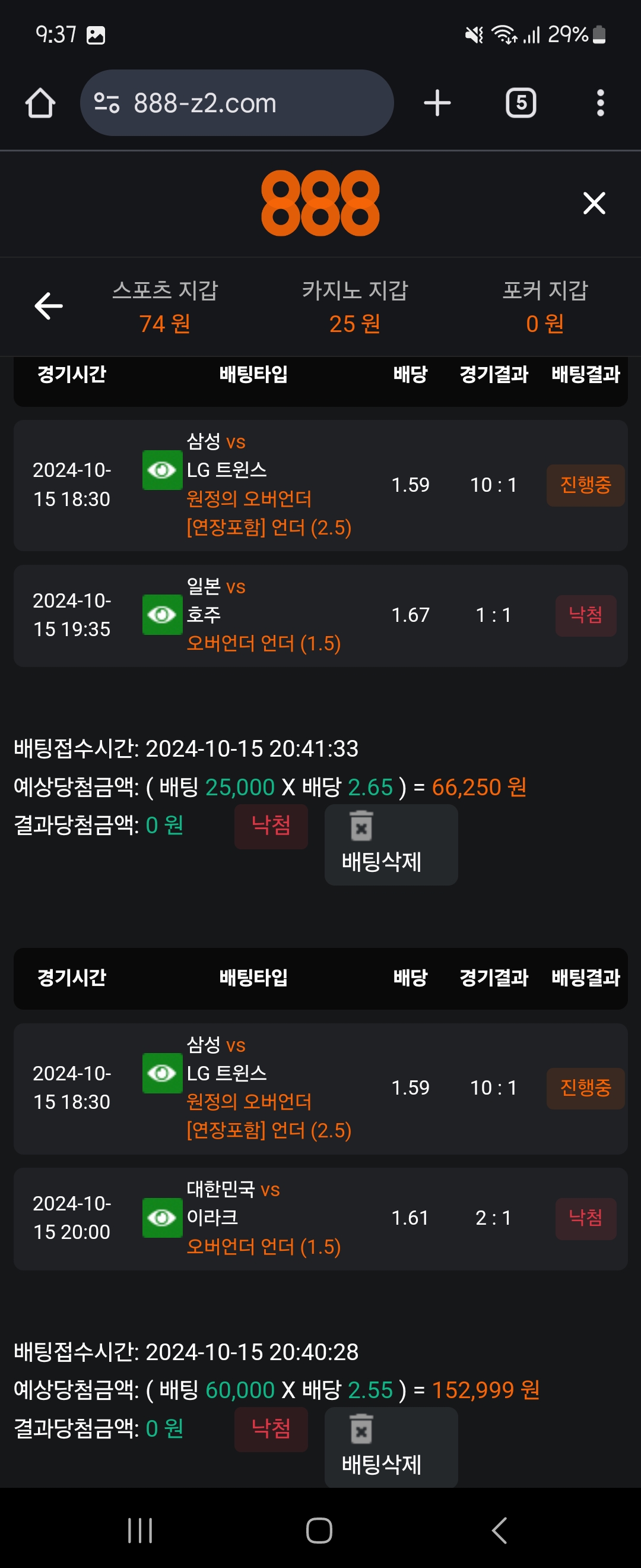This screenshot has height=1568, width=641.
Task: Tap the 888-z2.com address bar
Action: click(237, 103)
